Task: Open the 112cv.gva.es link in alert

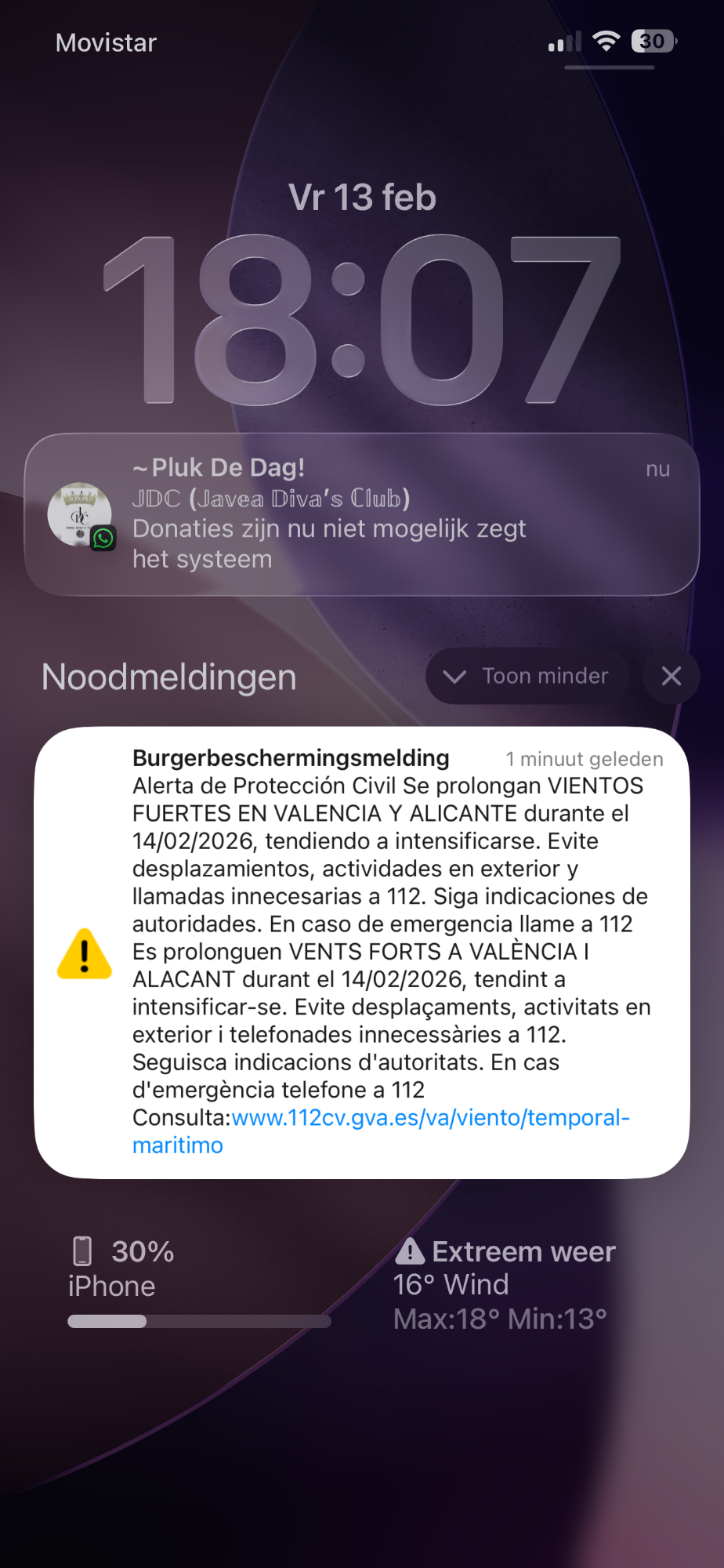Action: [x=429, y=1118]
